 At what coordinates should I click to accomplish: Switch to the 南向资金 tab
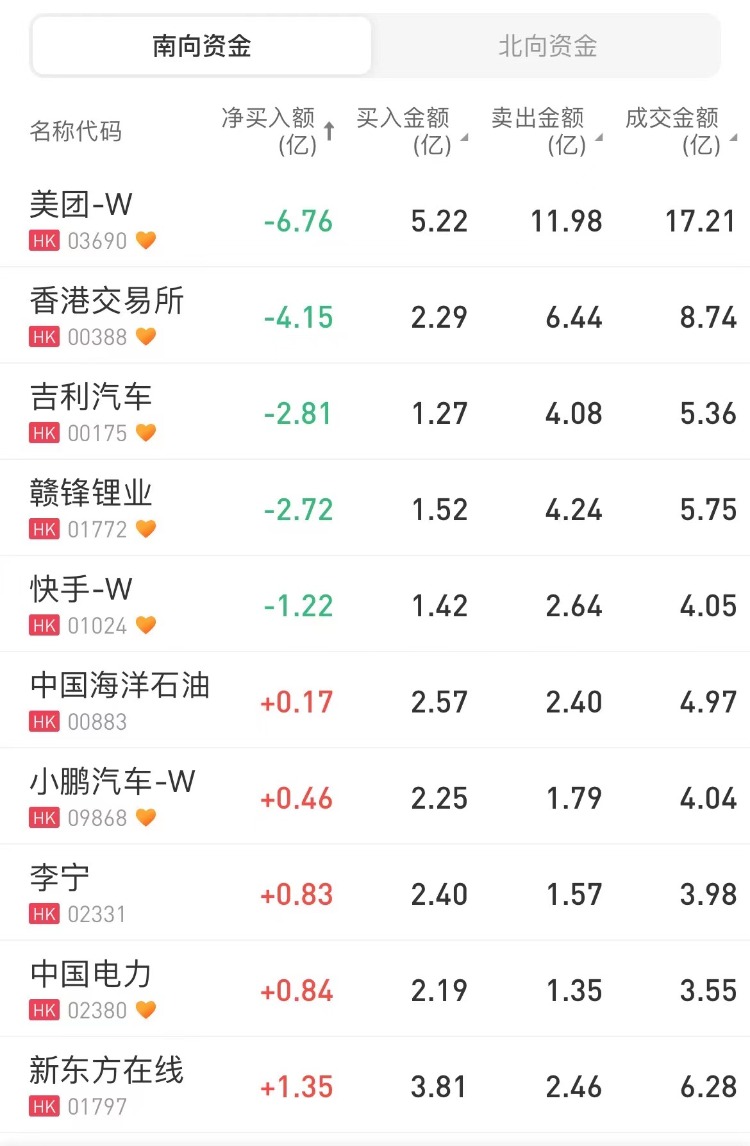202,46
